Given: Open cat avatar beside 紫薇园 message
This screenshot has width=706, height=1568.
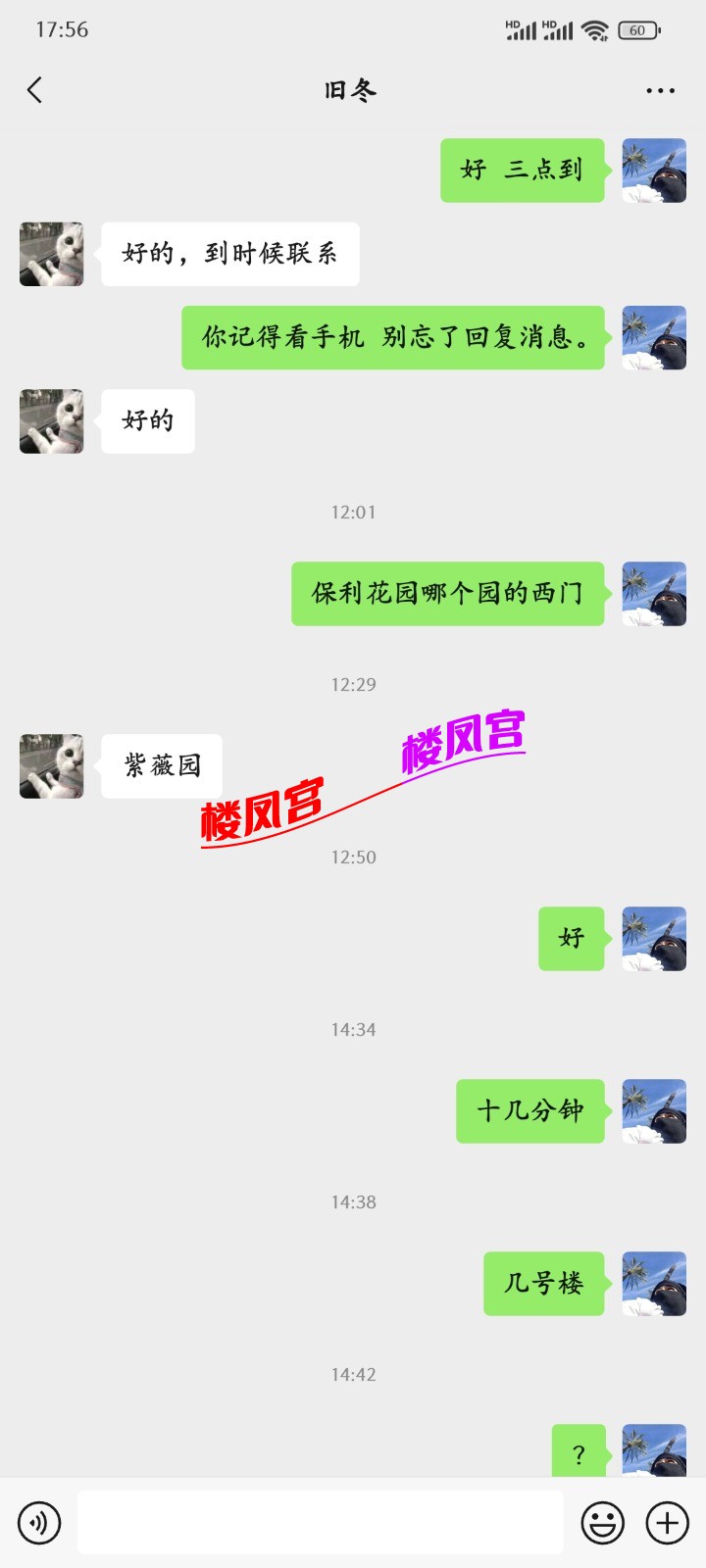Looking at the screenshot, I should pos(52,766).
